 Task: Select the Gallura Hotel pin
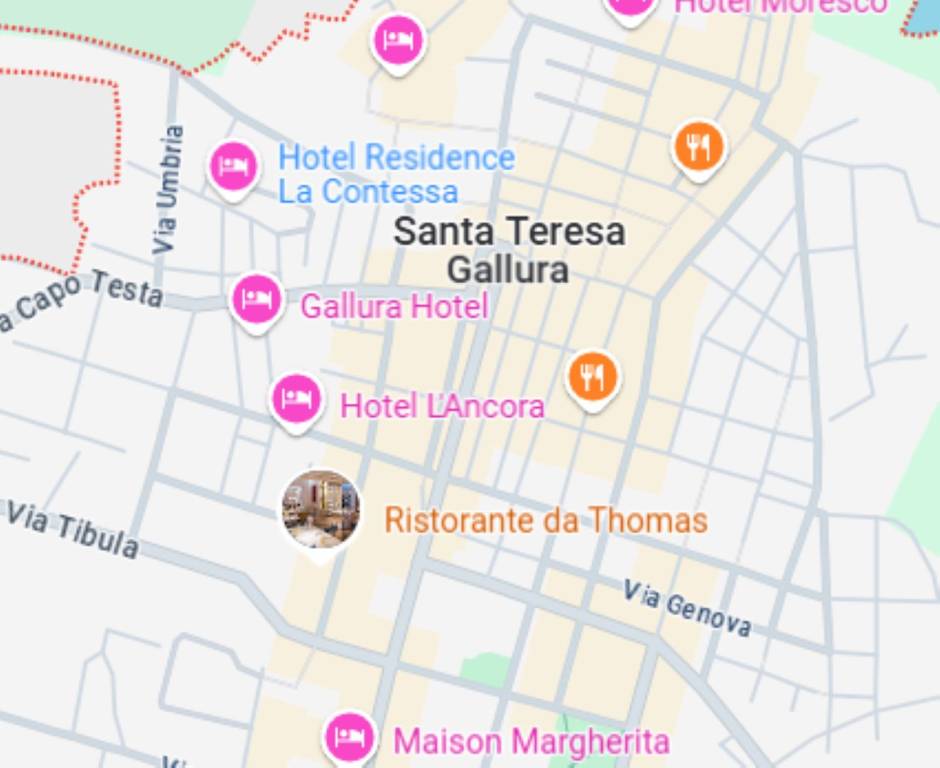point(256,299)
